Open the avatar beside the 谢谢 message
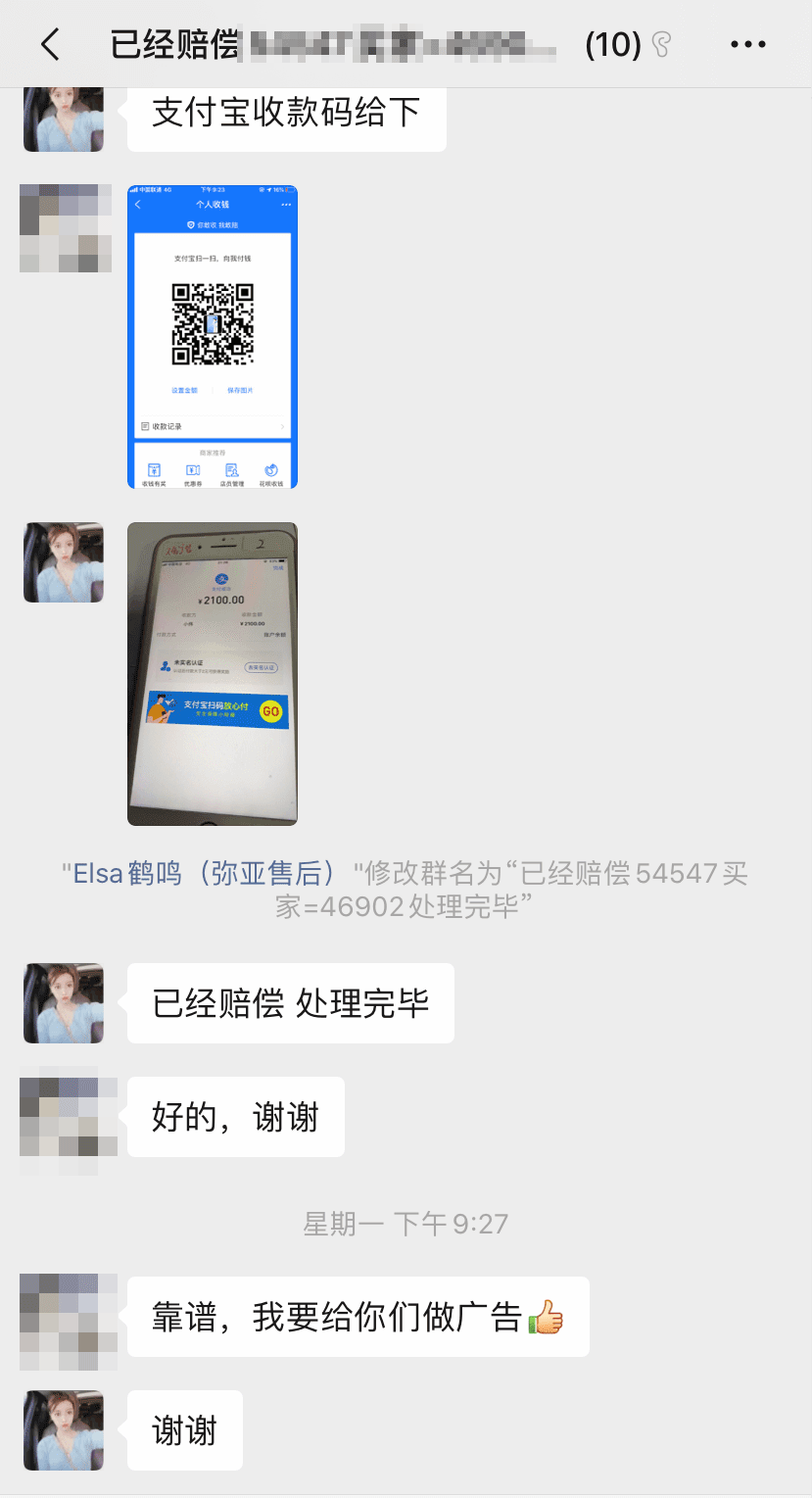Screen dimensions: 812x1498 tap(64, 1429)
